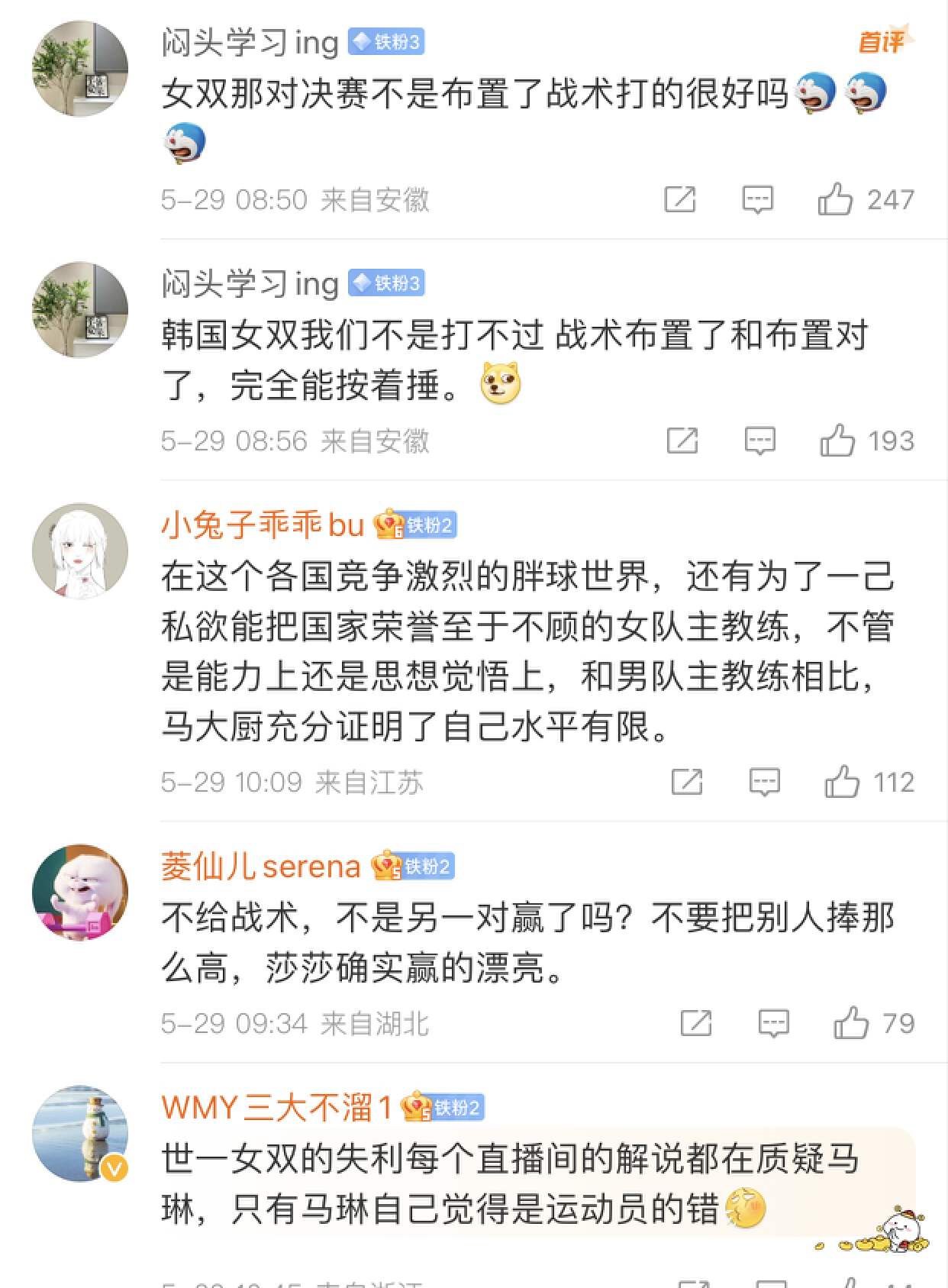Reply to the 5-29 08:50 comment
Screen dimensions: 948x1288
tap(757, 200)
